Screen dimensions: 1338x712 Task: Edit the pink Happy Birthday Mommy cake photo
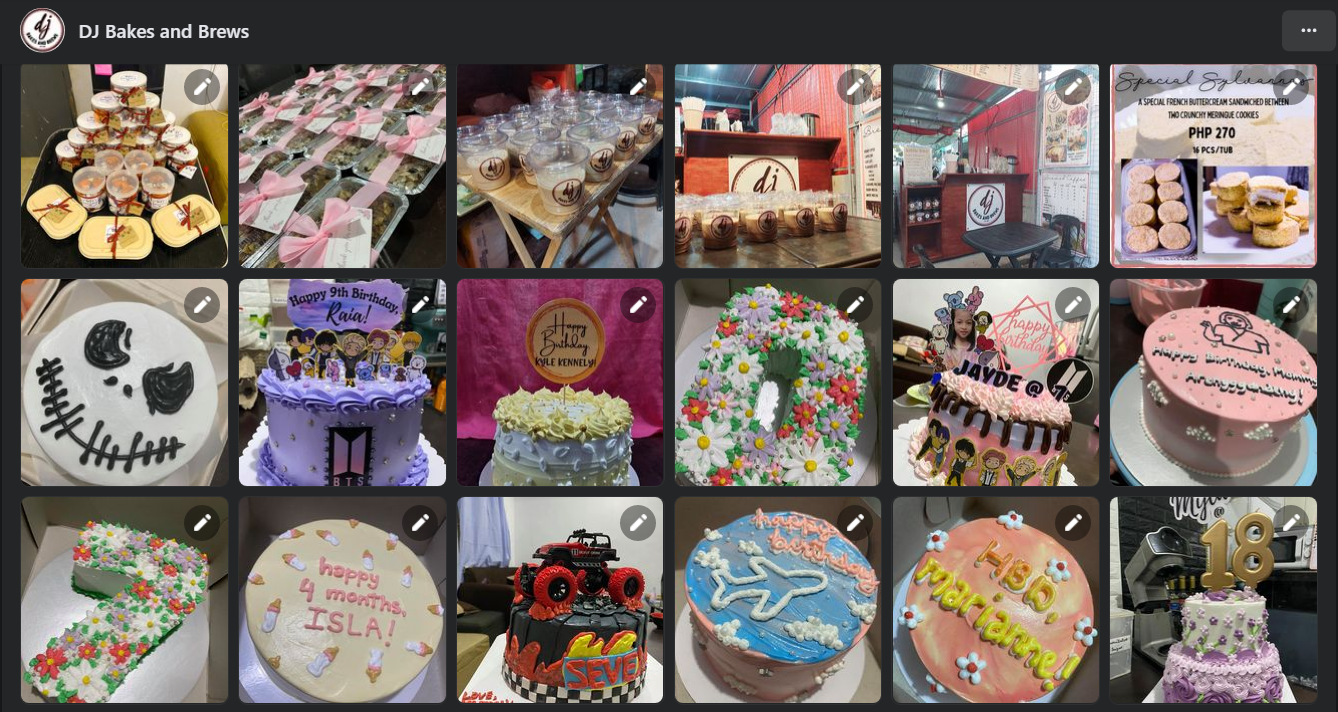pyautogui.click(x=1290, y=304)
